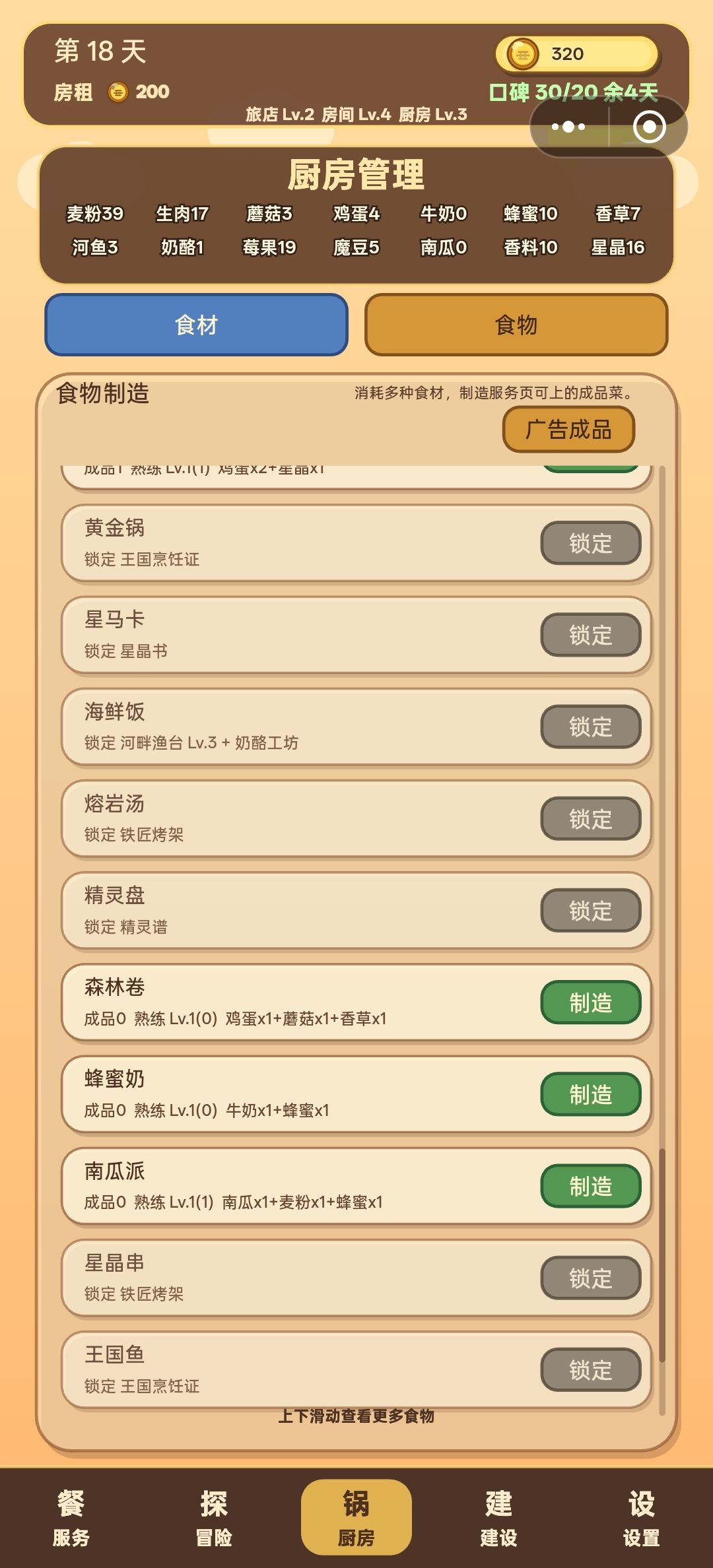Switch to the 食材 tab
Screen dimensions: 713x1568
tap(196, 325)
